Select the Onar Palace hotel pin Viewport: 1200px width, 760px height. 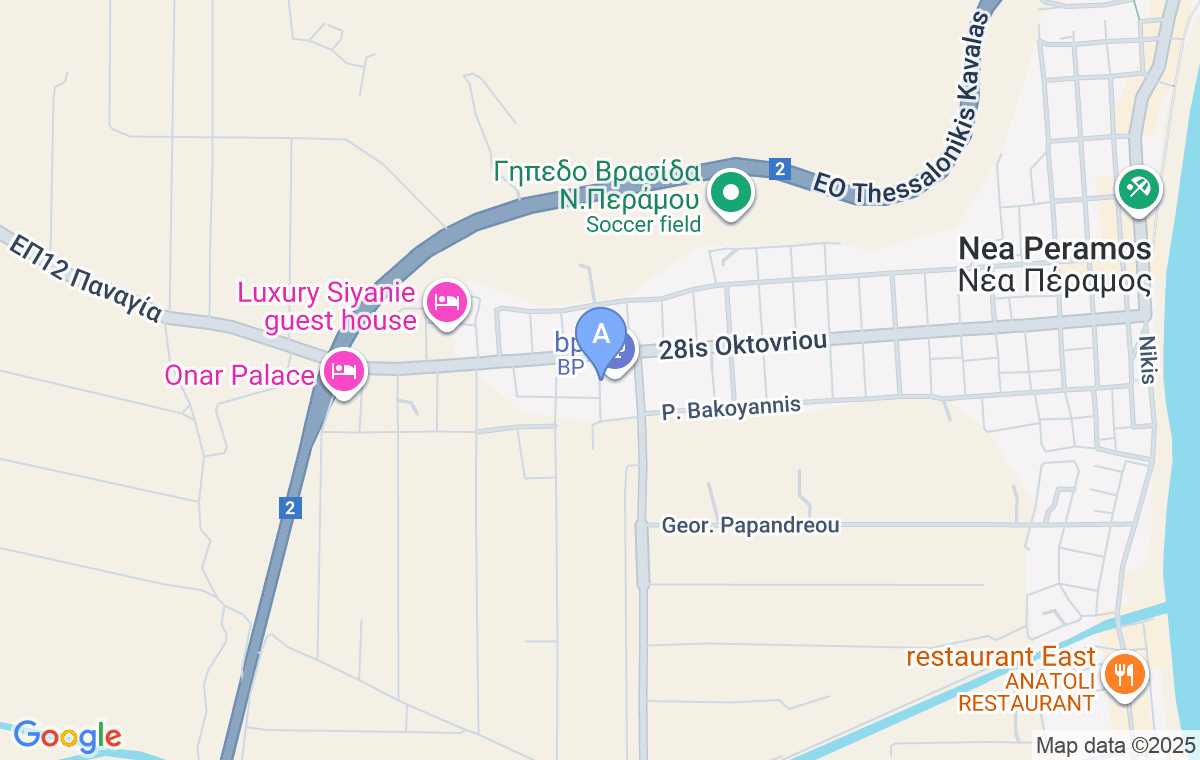pyautogui.click(x=344, y=372)
